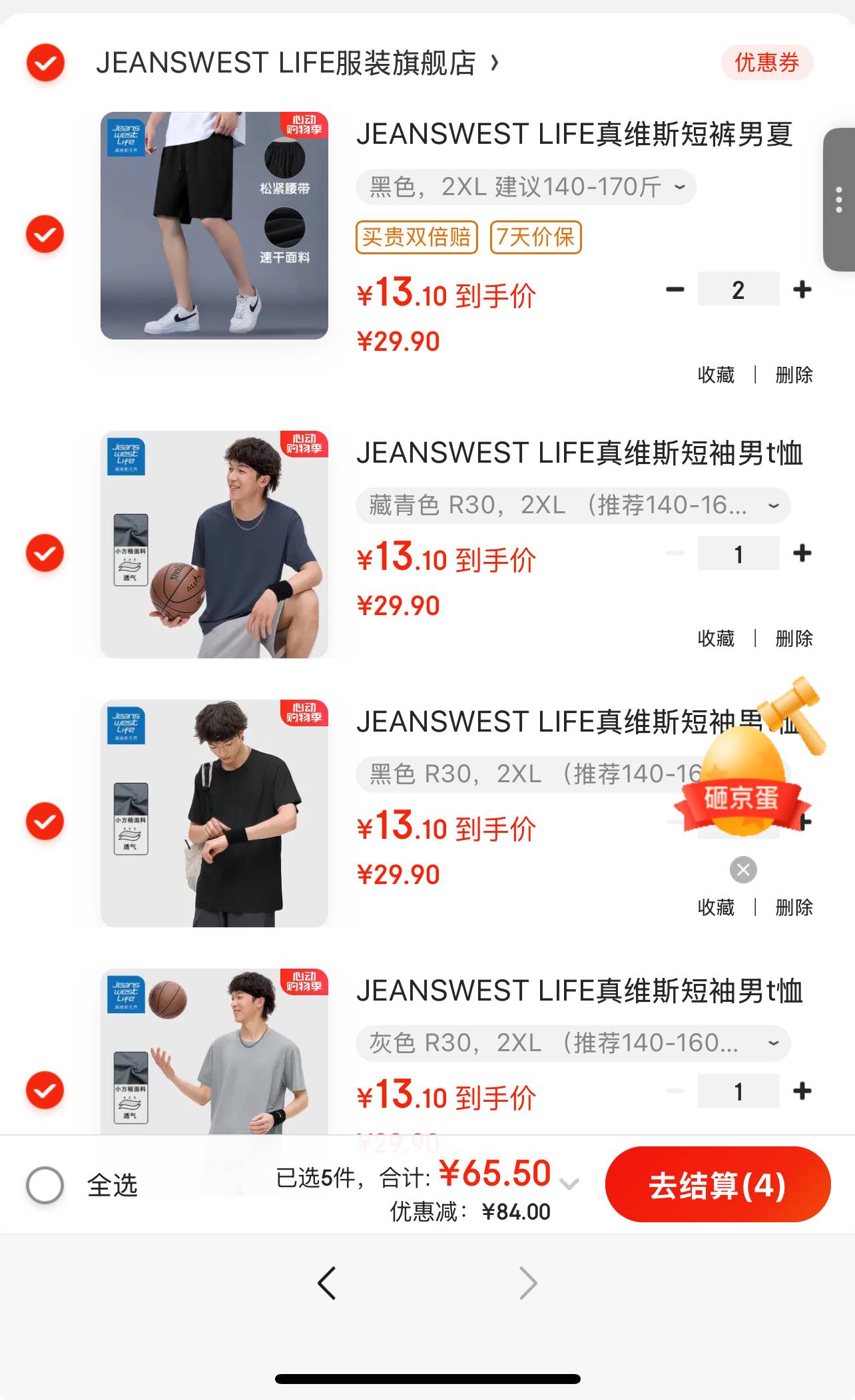Open the navy blue T-shirt product image
Screen dimensions: 855x1400
click(214, 545)
